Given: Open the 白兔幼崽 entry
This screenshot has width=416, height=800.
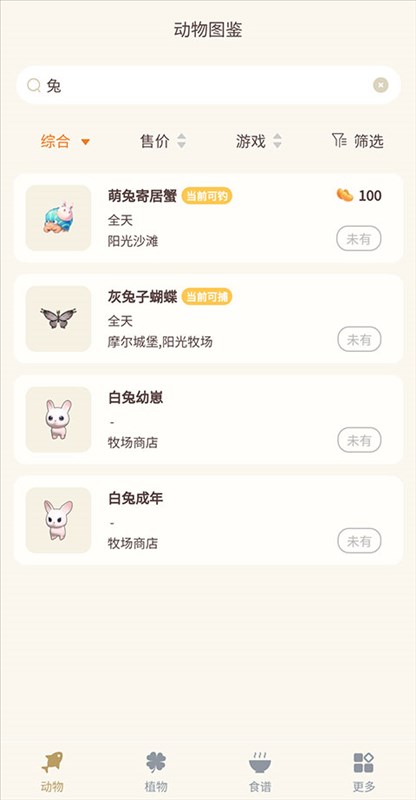Looking at the screenshot, I should coord(208,419).
